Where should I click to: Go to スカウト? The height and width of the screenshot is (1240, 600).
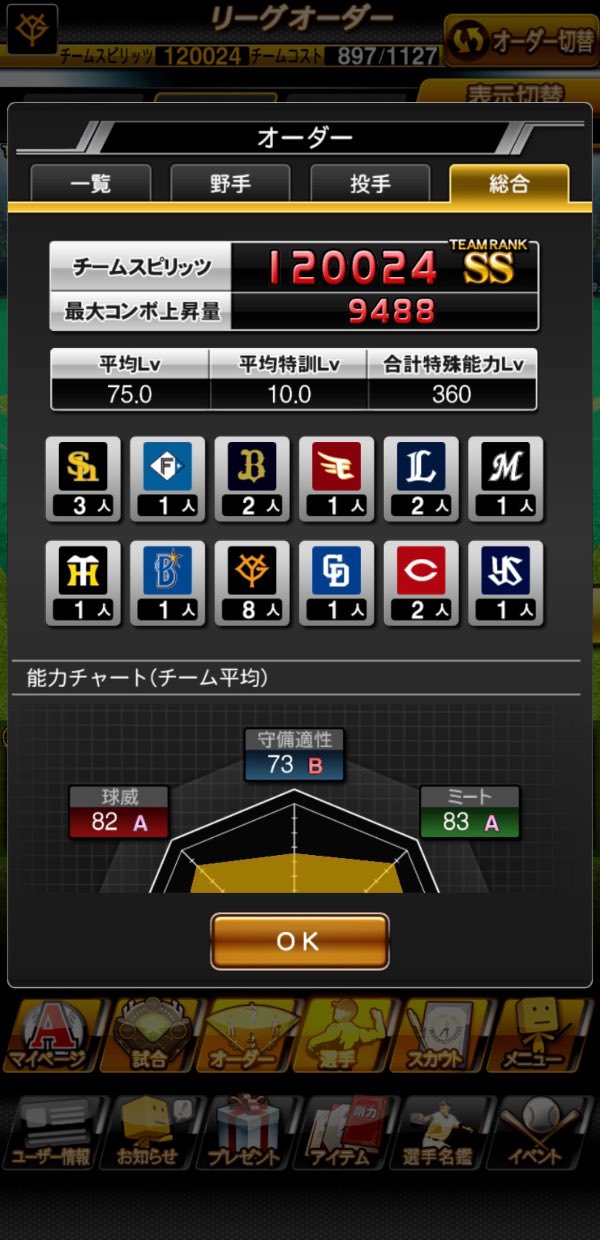pyautogui.click(x=447, y=1037)
